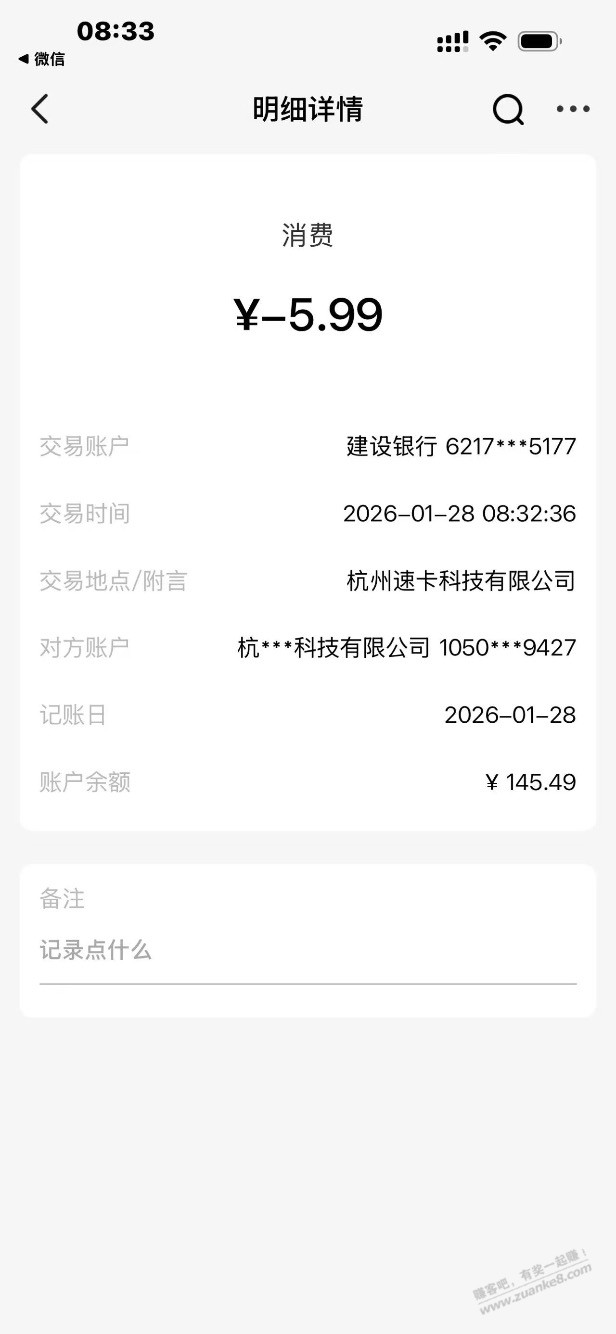Go back from the 明细详情 page
This screenshot has height=1334, width=616.
point(40,109)
